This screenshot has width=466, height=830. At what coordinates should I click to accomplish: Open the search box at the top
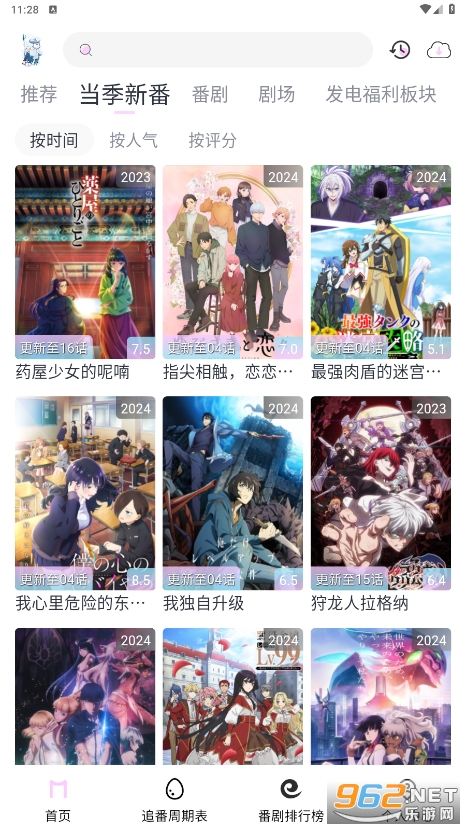[218, 50]
